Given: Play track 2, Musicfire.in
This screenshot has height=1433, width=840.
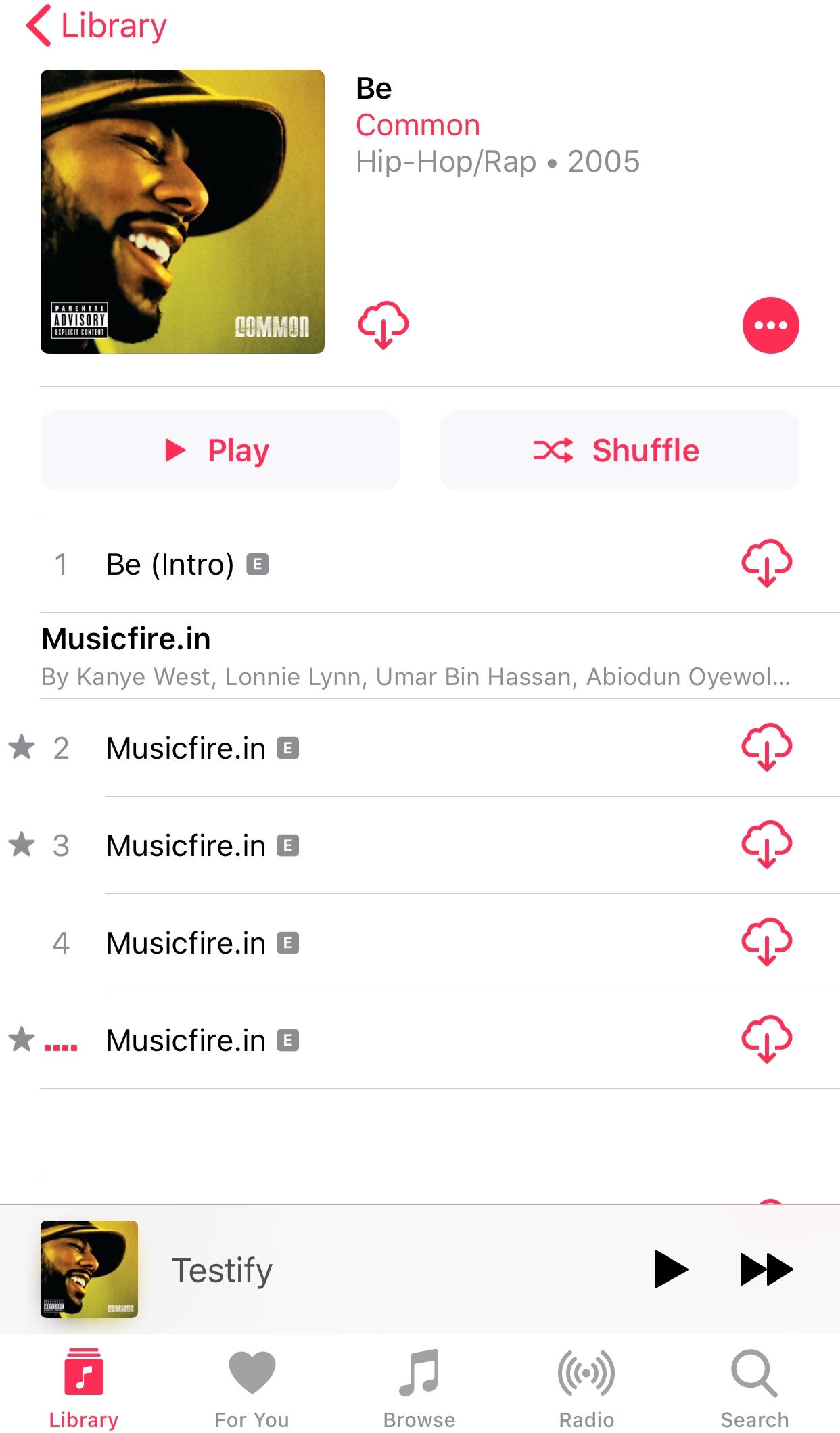Looking at the screenshot, I should click(186, 749).
